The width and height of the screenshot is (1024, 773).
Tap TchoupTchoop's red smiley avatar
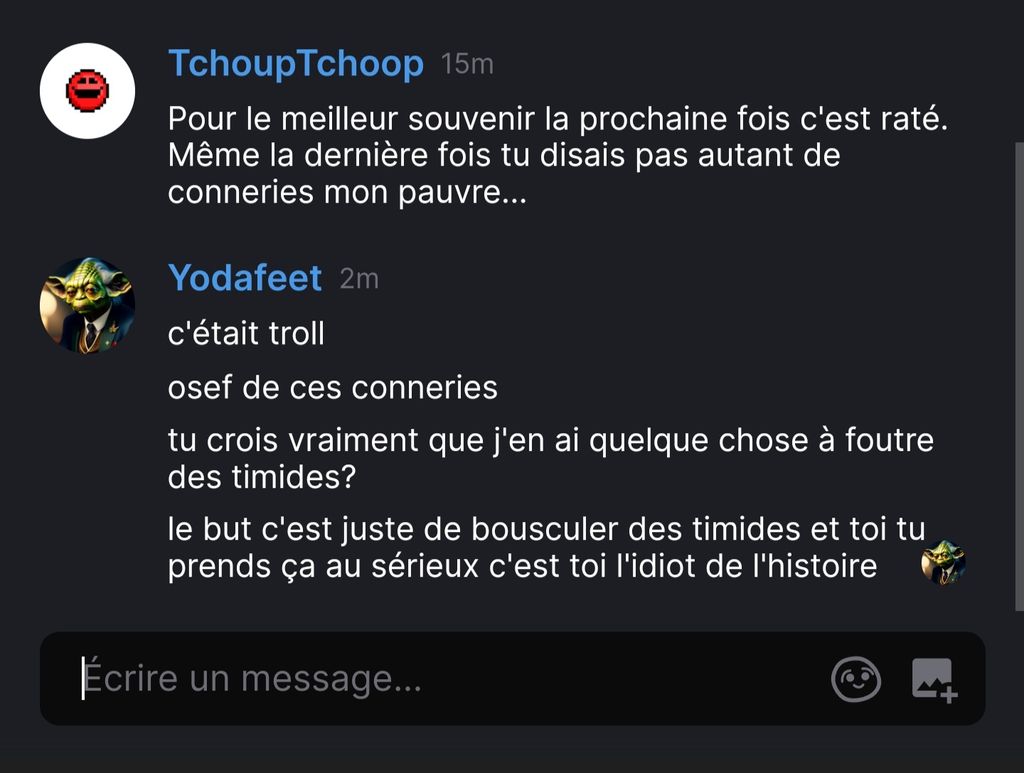pyautogui.click(x=87, y=91)
